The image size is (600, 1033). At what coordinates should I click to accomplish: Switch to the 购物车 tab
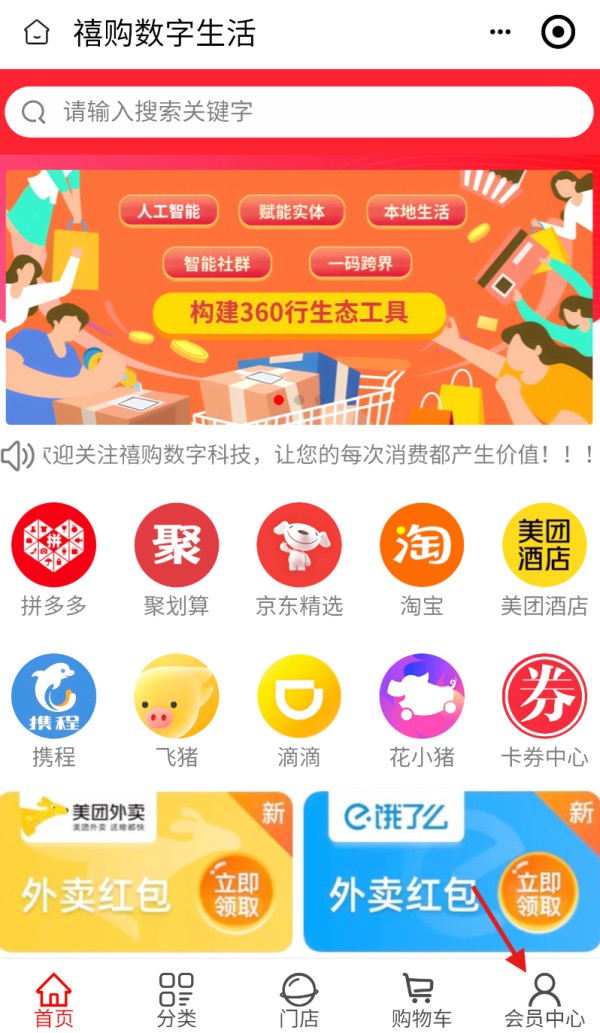[421, 1000]
